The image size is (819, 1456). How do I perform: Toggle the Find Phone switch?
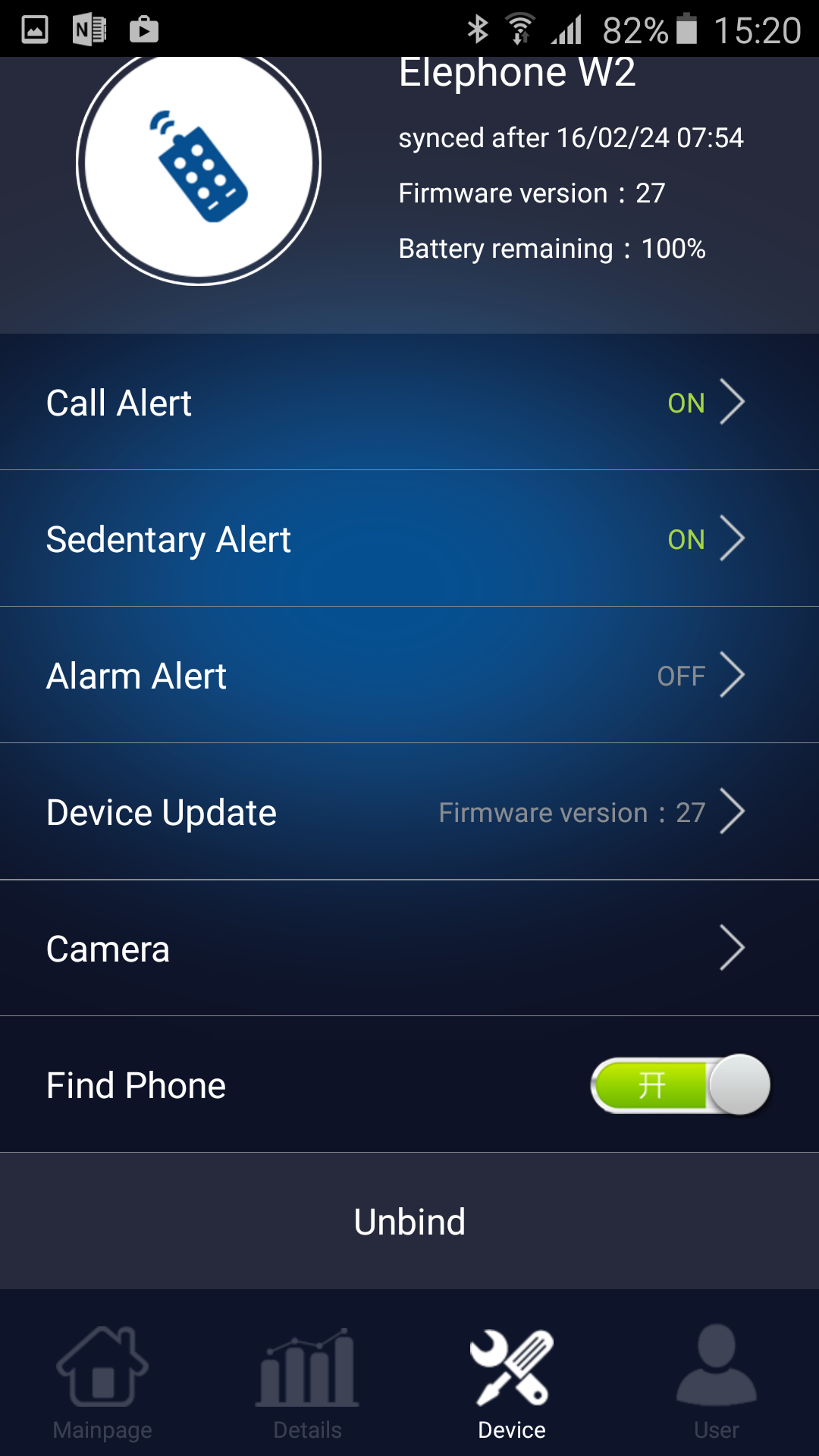680,1085
